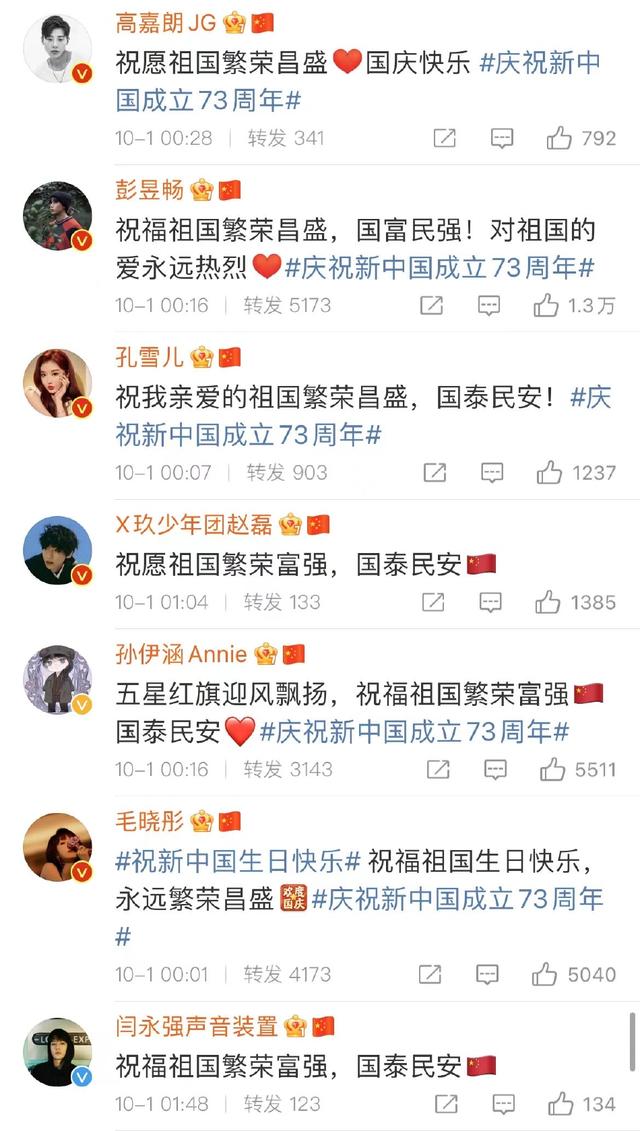Open hashtag #祝新中国生日快乐# in 毛晓彤's comment
The width and height of the screenshot is (640, 1131).
click(x=236, y=859)
